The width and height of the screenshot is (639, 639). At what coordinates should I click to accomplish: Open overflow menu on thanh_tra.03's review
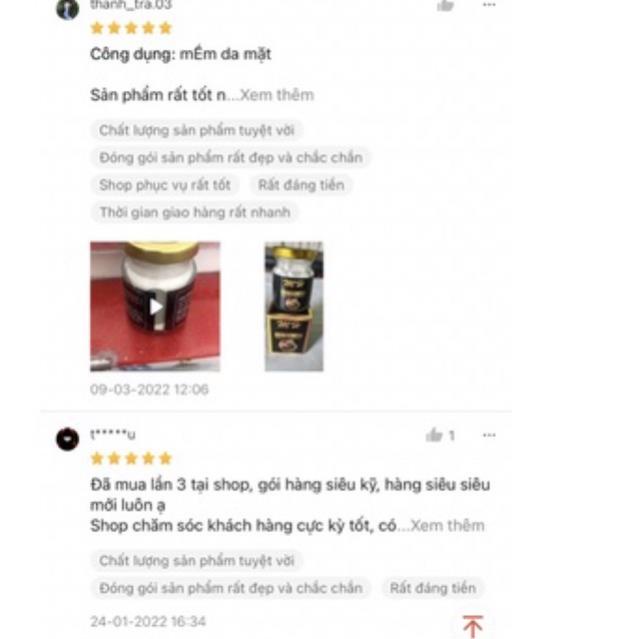point(489,5)
